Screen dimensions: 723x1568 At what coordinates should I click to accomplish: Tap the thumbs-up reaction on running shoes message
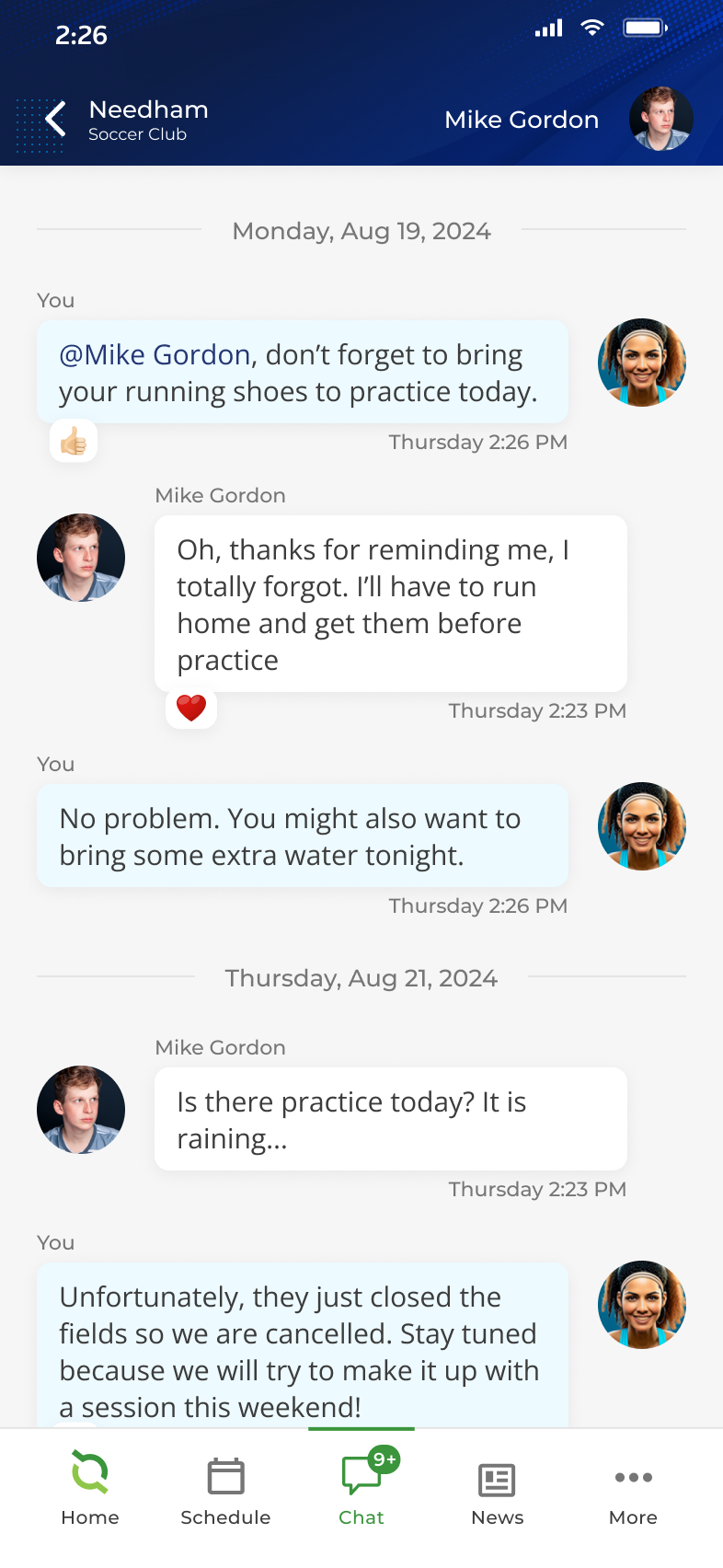pyautogui.click(x=74, y=442)
